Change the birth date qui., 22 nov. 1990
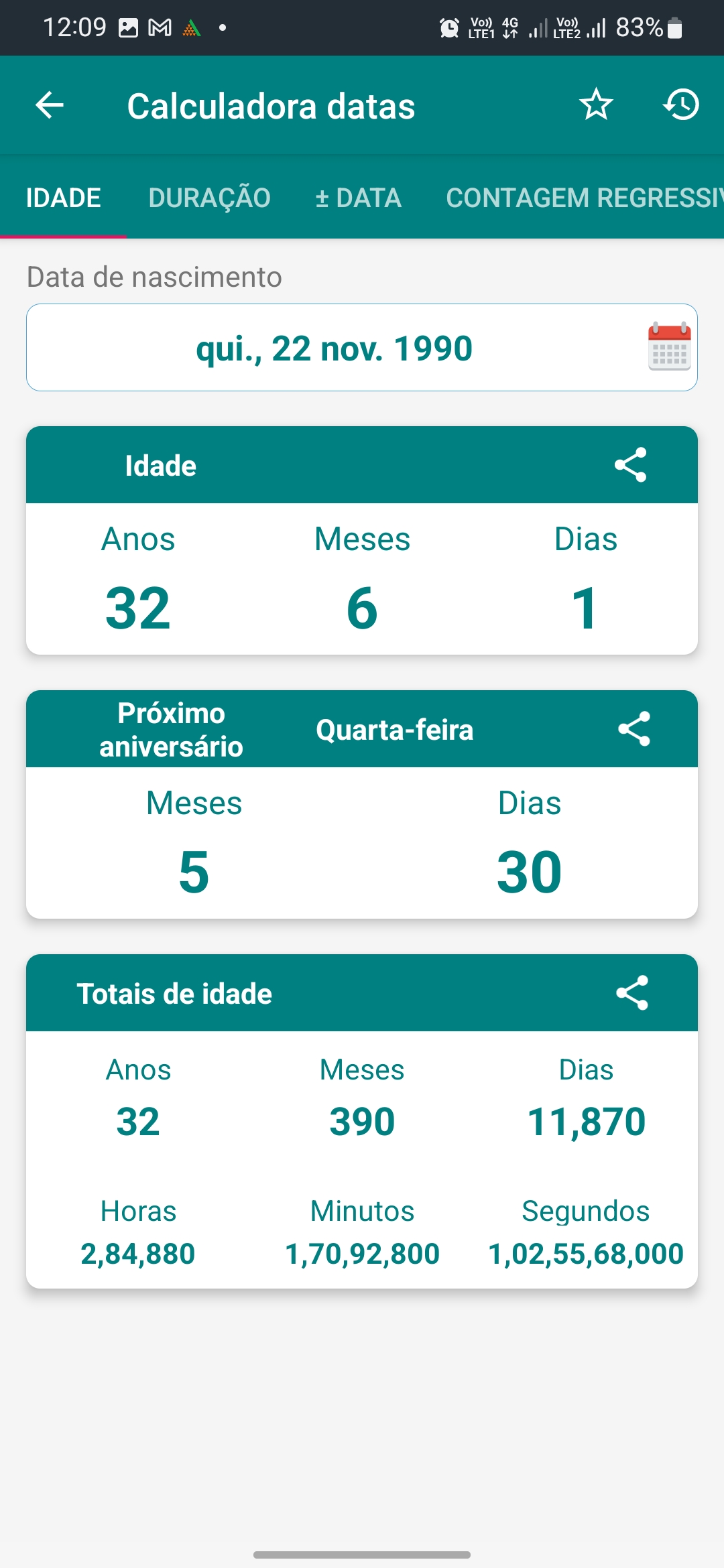724x1568 pixels. [362, 348]
